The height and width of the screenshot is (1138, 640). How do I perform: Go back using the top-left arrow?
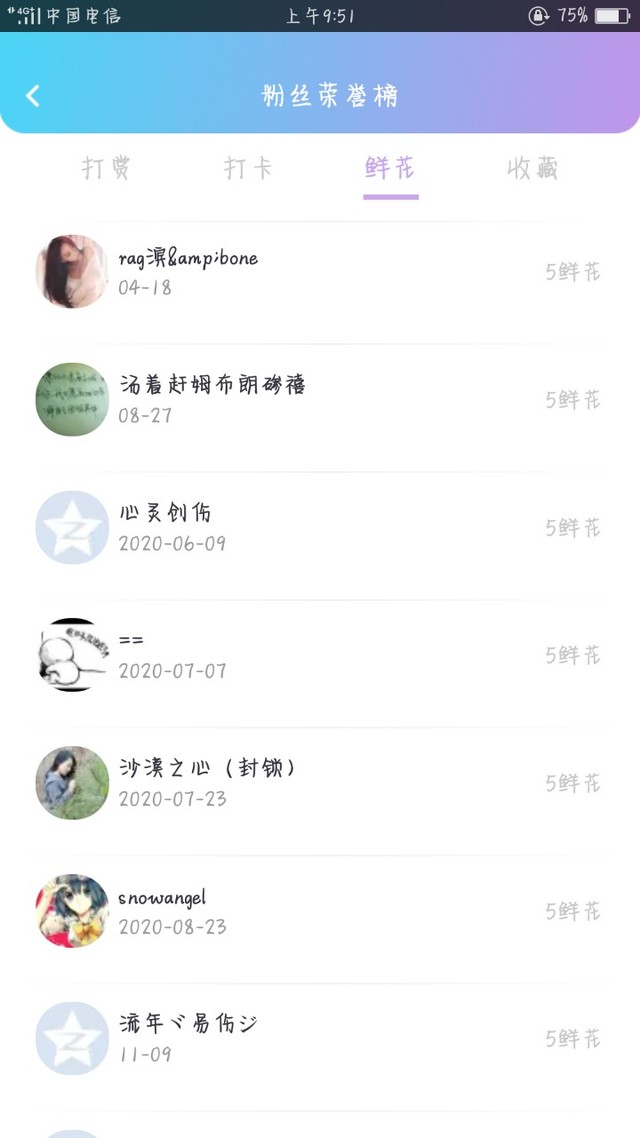[x=33, y=96]
